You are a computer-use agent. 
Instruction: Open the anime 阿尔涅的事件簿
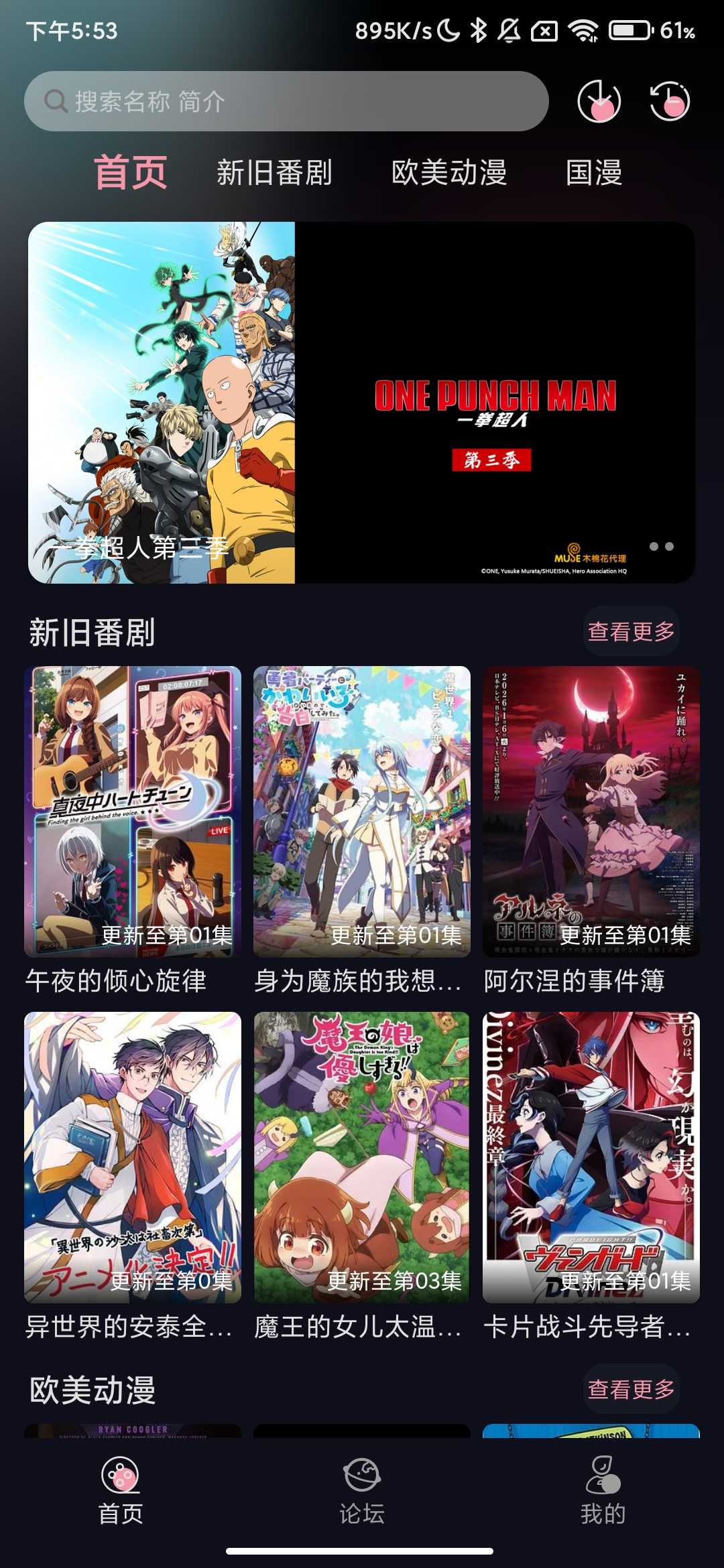click(591, 812)
